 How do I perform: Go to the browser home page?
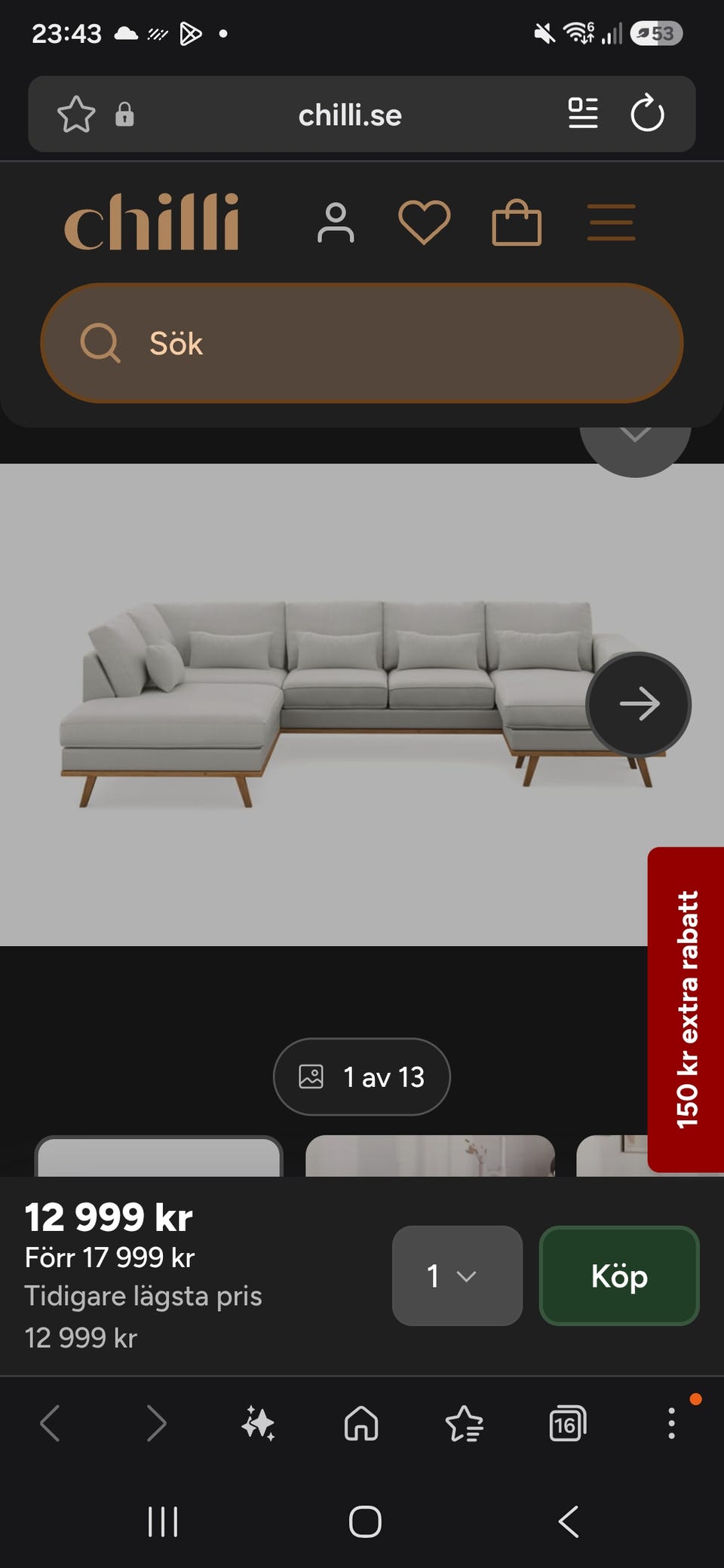point(361,1423)
